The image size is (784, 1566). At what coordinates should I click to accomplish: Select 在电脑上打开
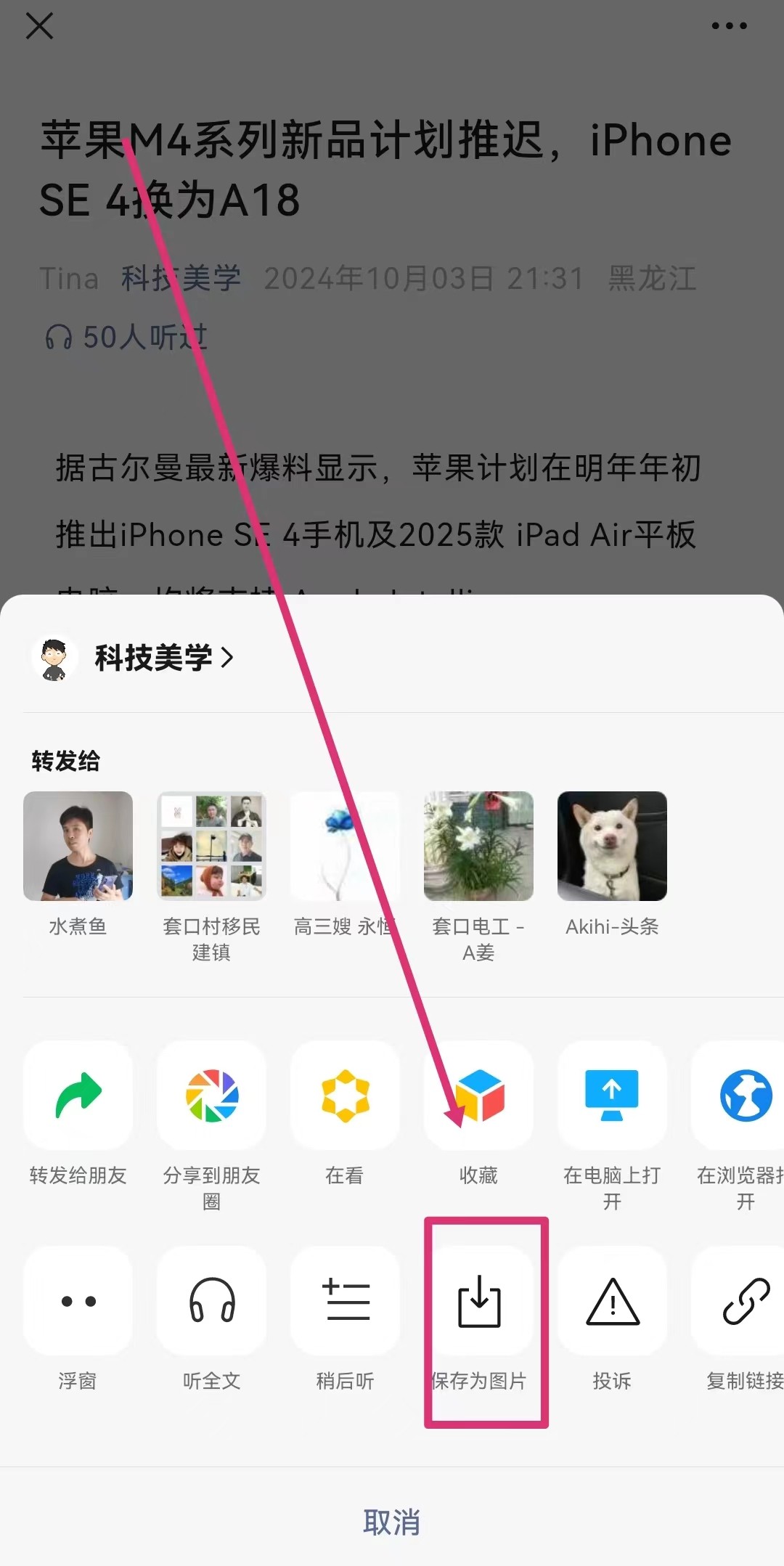(612, 1096)
